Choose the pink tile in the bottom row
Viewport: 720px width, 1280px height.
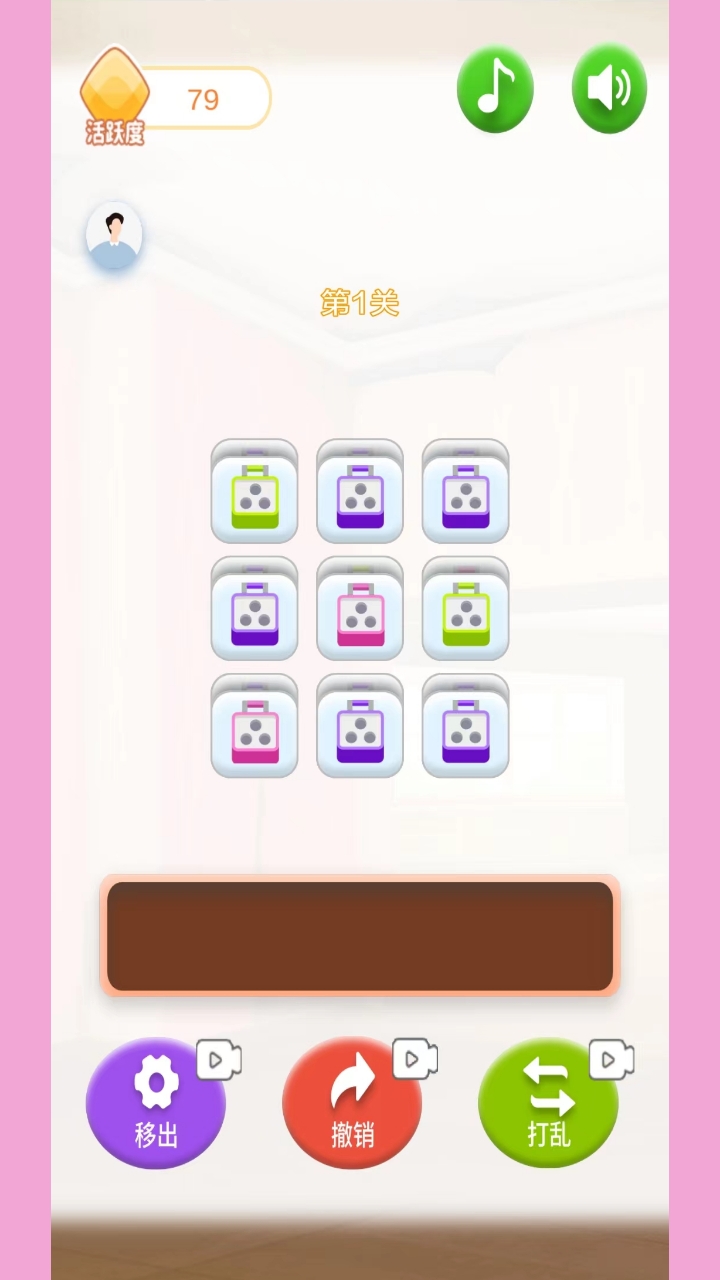(255, 732)
